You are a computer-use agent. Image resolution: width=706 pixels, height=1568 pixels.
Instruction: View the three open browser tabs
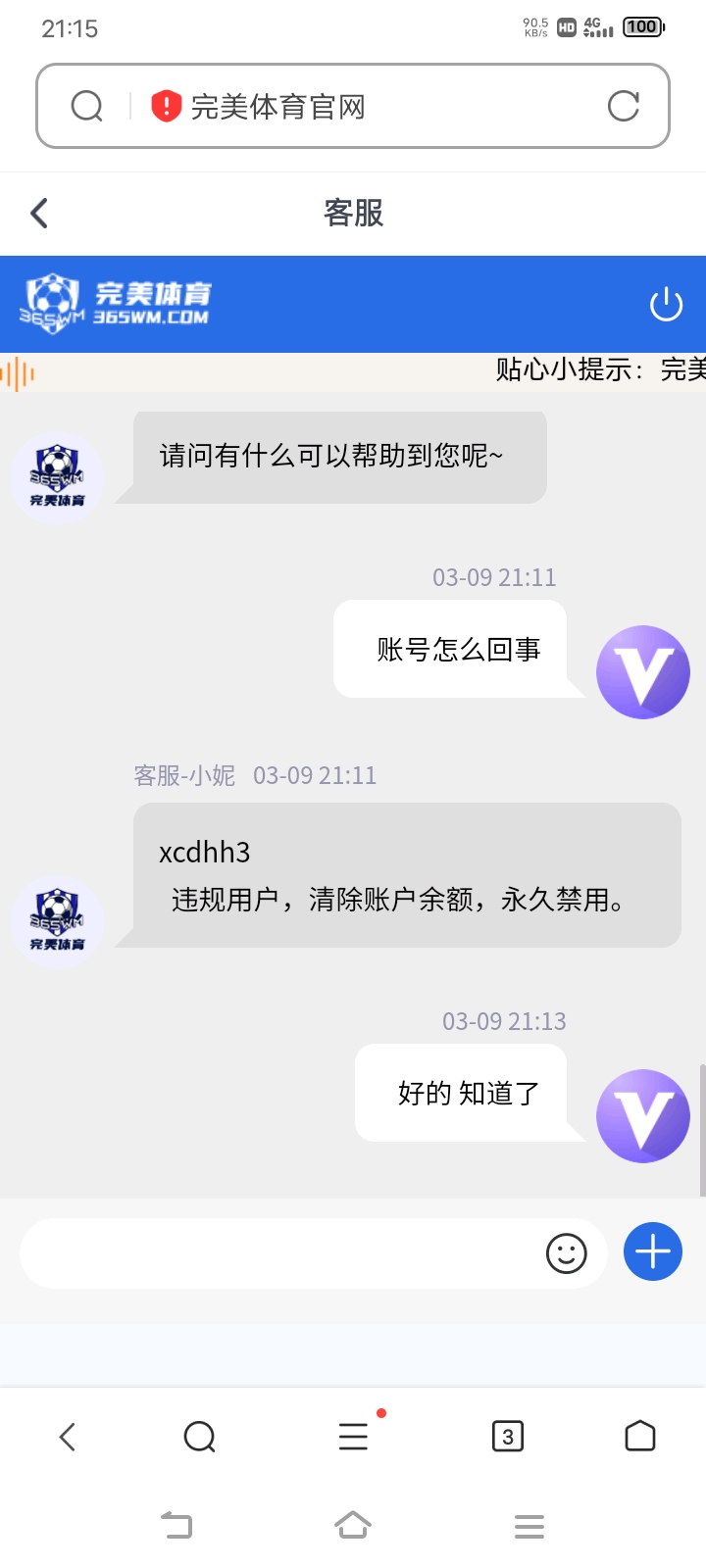[x=507, y=1437]
